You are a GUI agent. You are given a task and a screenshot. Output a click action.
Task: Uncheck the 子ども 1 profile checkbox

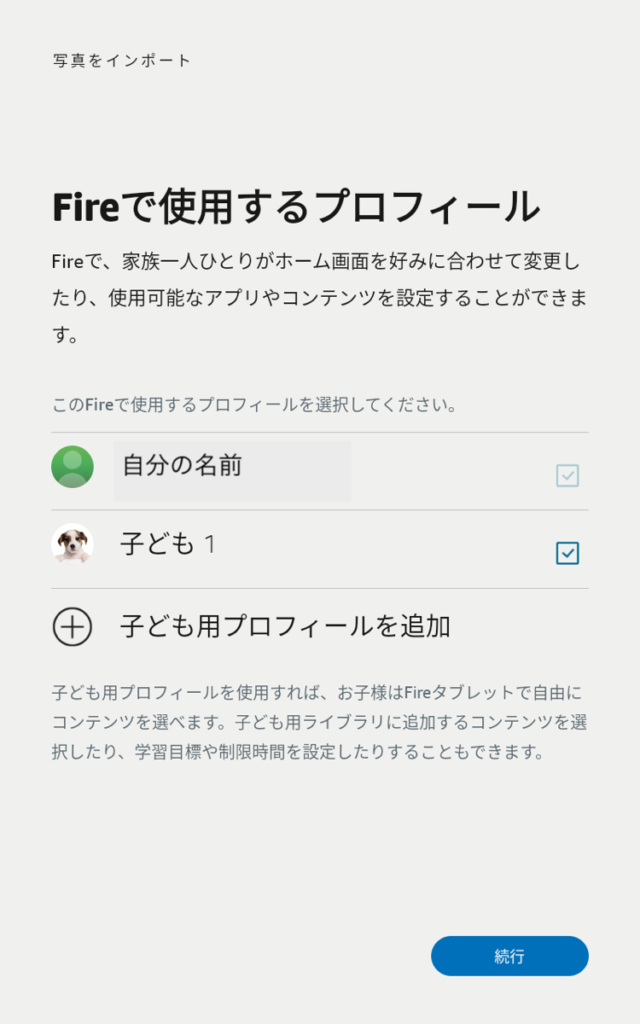click(x=567, y=552)
